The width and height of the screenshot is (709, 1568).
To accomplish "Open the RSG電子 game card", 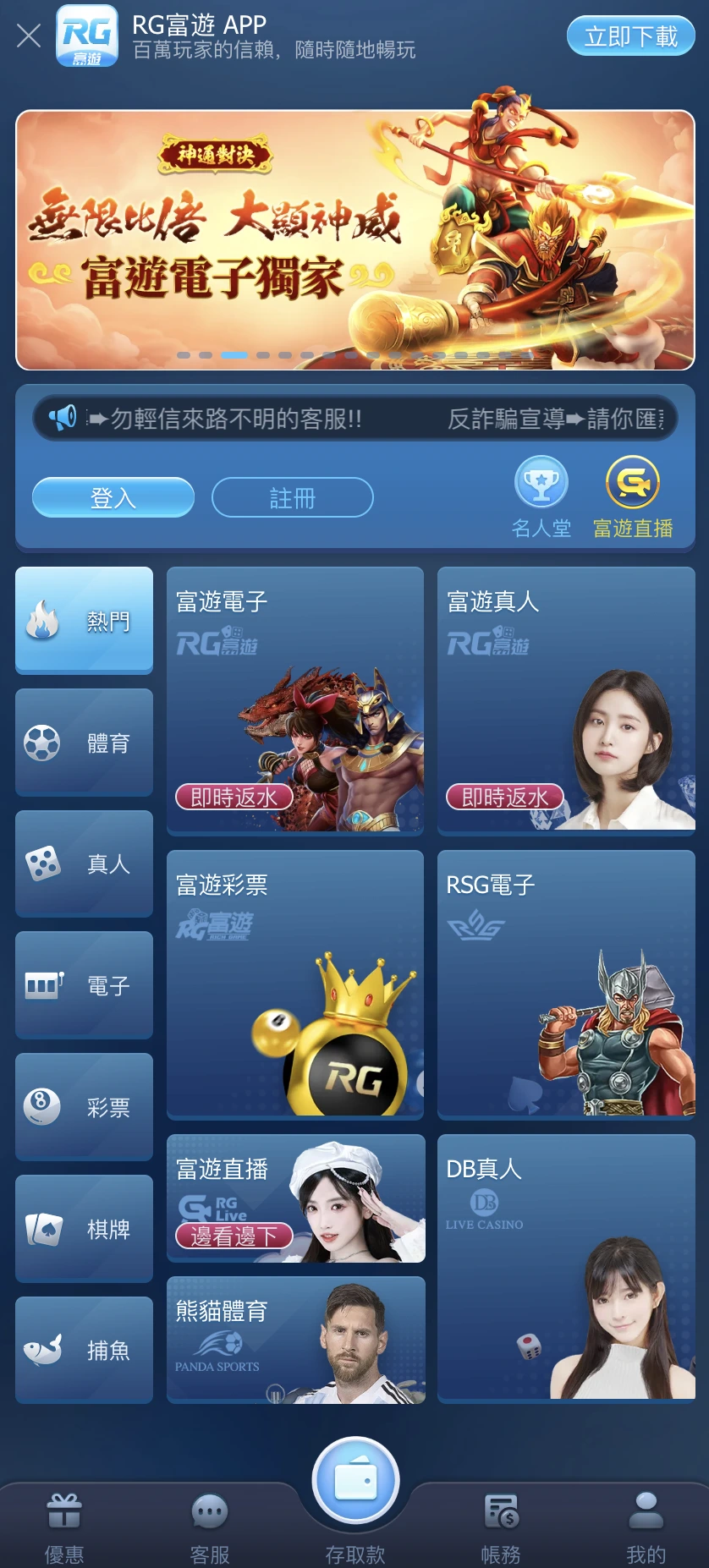I will 566,984.
